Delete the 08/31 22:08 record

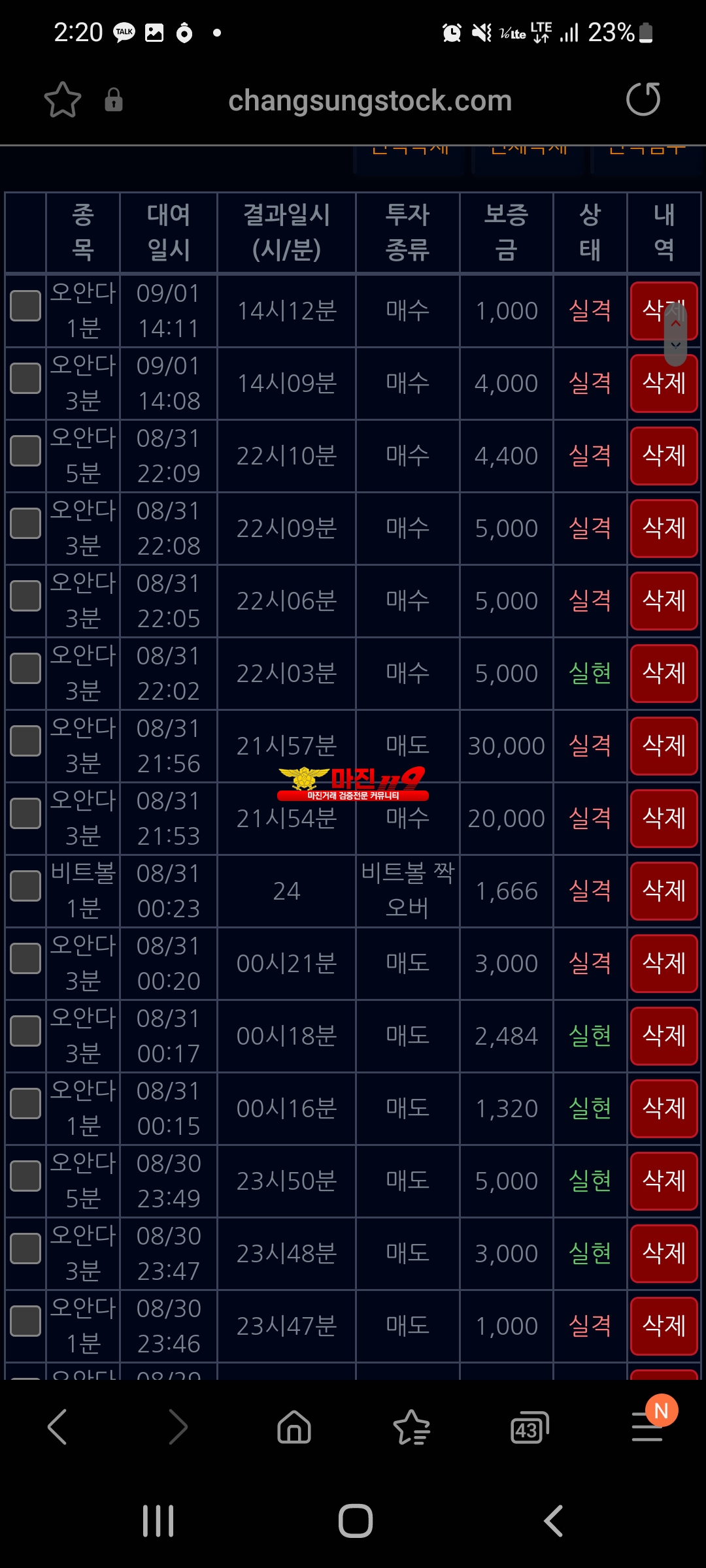[664, 528]
